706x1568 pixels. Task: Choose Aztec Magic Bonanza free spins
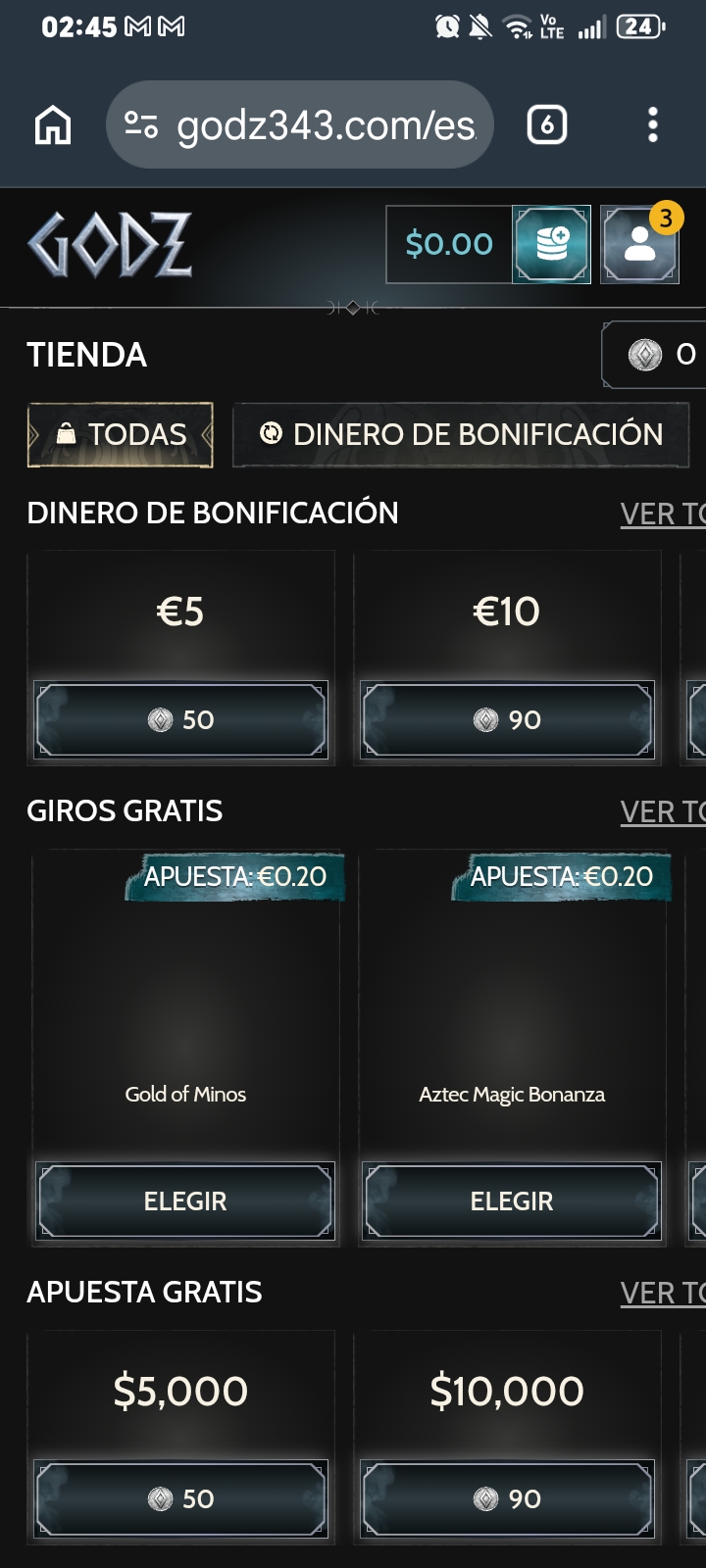[512, 1201]
